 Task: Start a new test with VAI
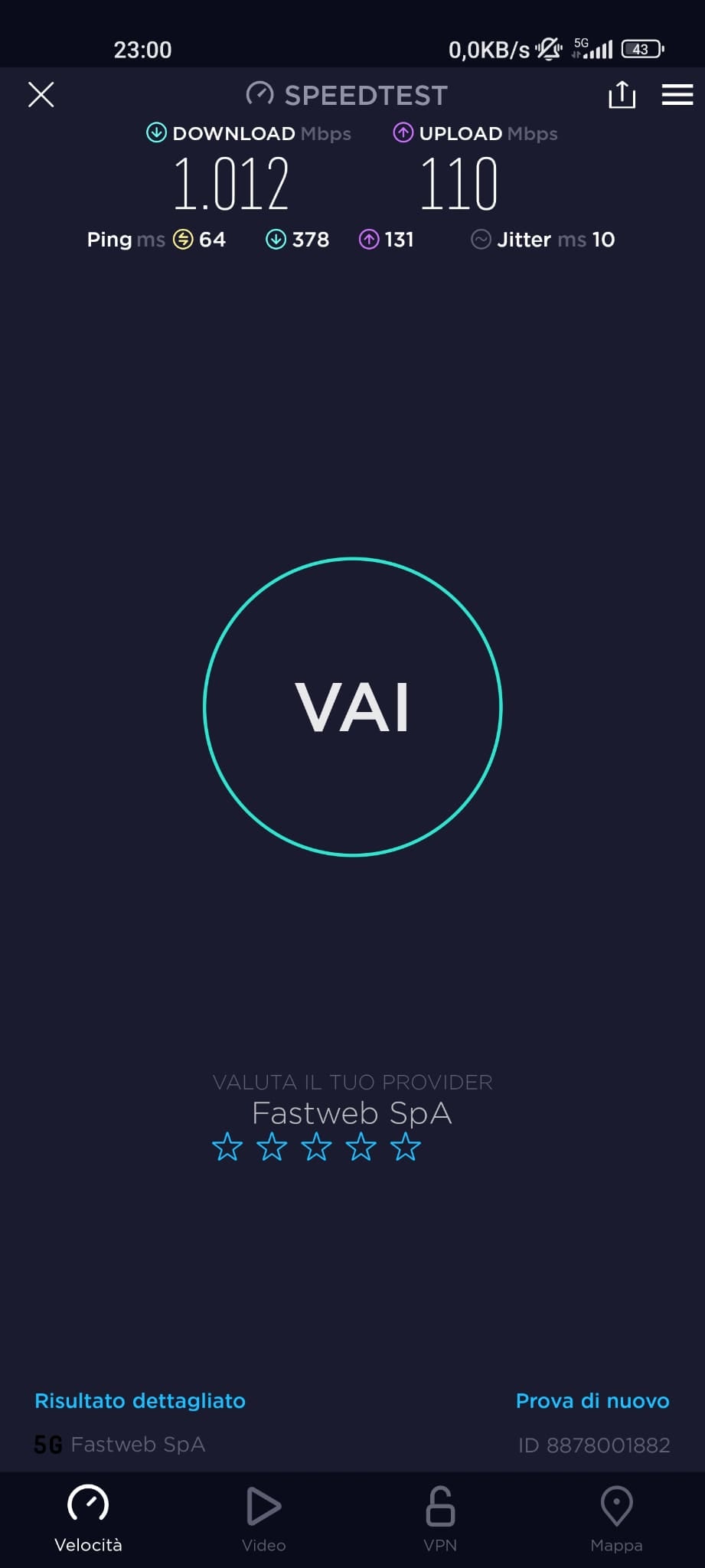[353, 707]
